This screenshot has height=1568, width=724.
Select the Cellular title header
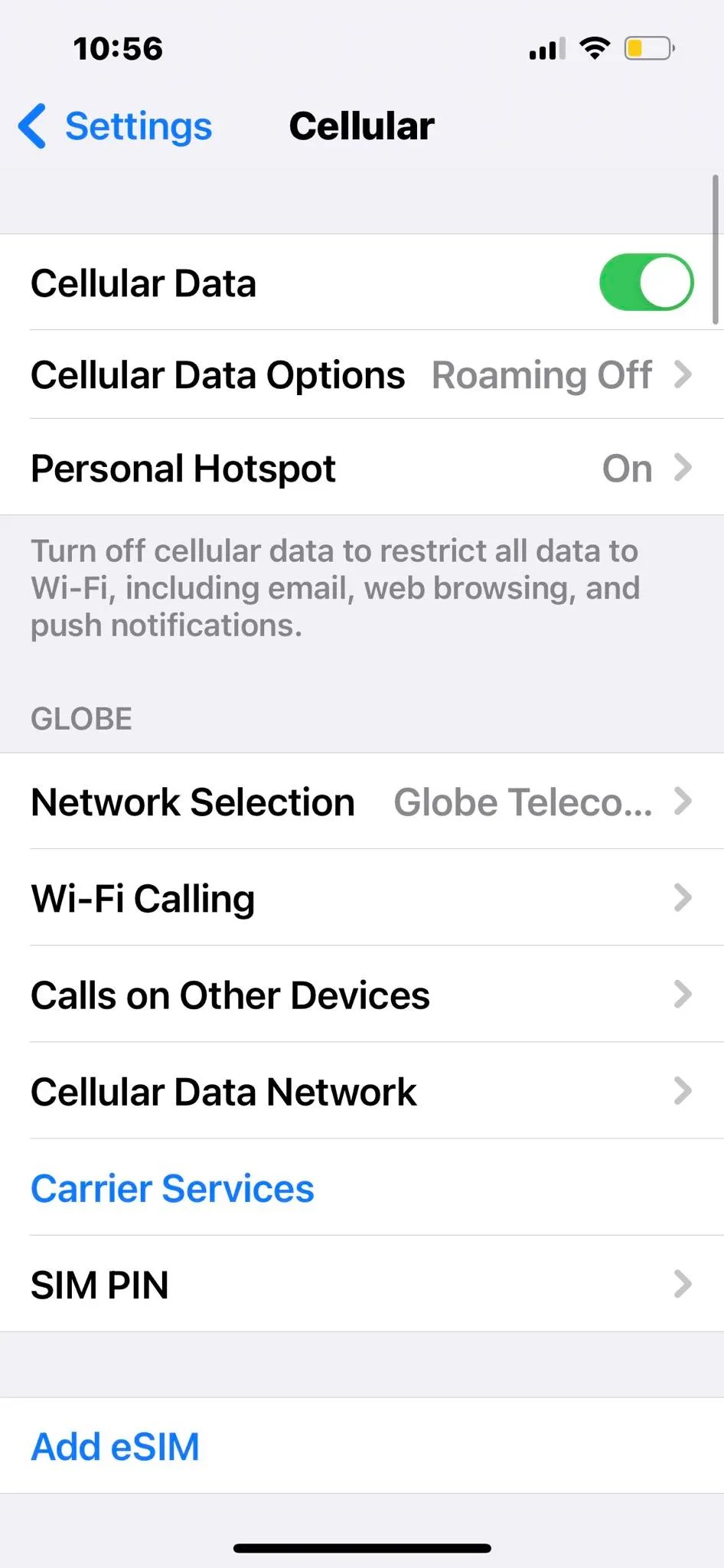tap(361, 126)
